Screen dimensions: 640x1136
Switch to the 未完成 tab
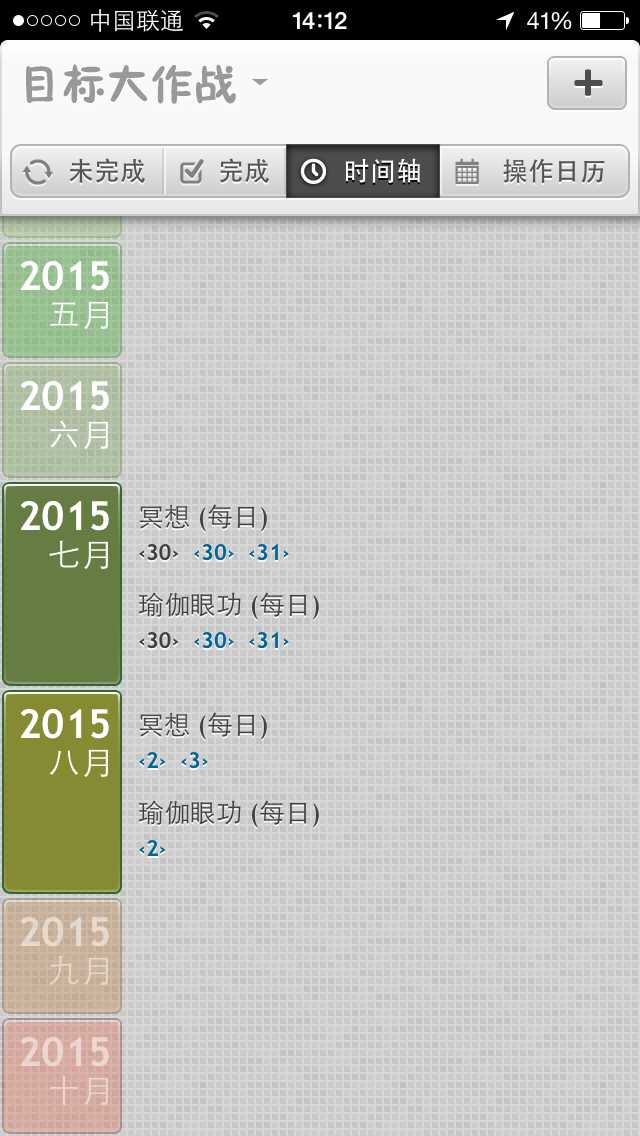coord(88,172)
